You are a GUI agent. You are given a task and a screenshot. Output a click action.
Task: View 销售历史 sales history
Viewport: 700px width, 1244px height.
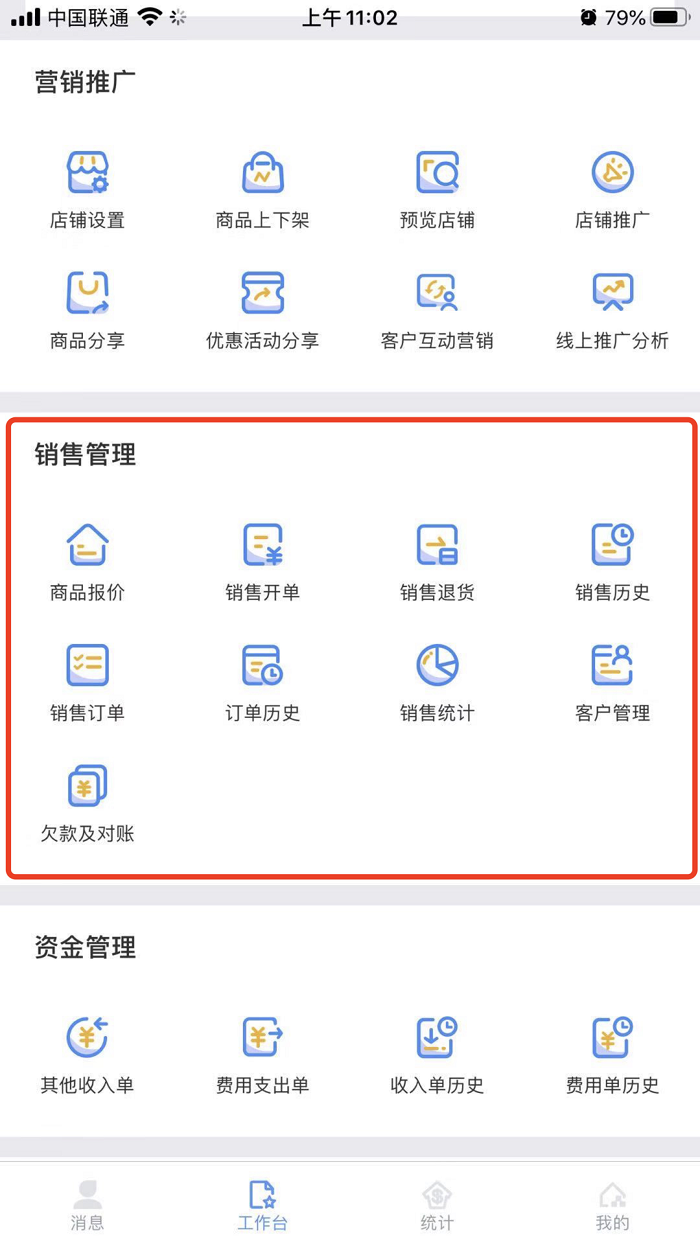[612, 563]
